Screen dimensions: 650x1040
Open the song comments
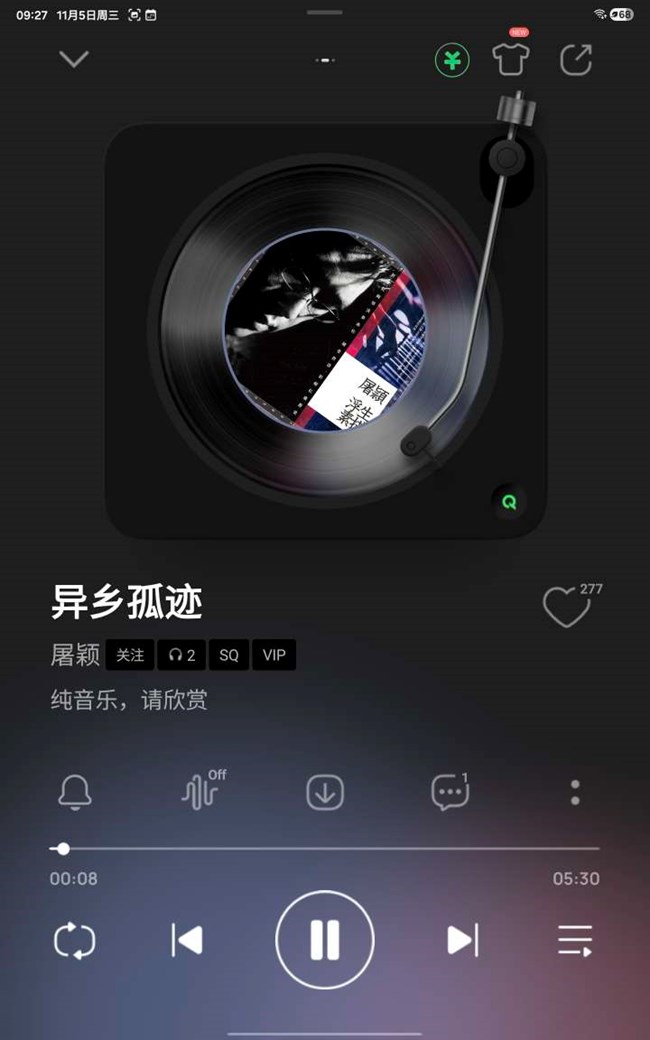pyautogui.click(x=450, y=793)
